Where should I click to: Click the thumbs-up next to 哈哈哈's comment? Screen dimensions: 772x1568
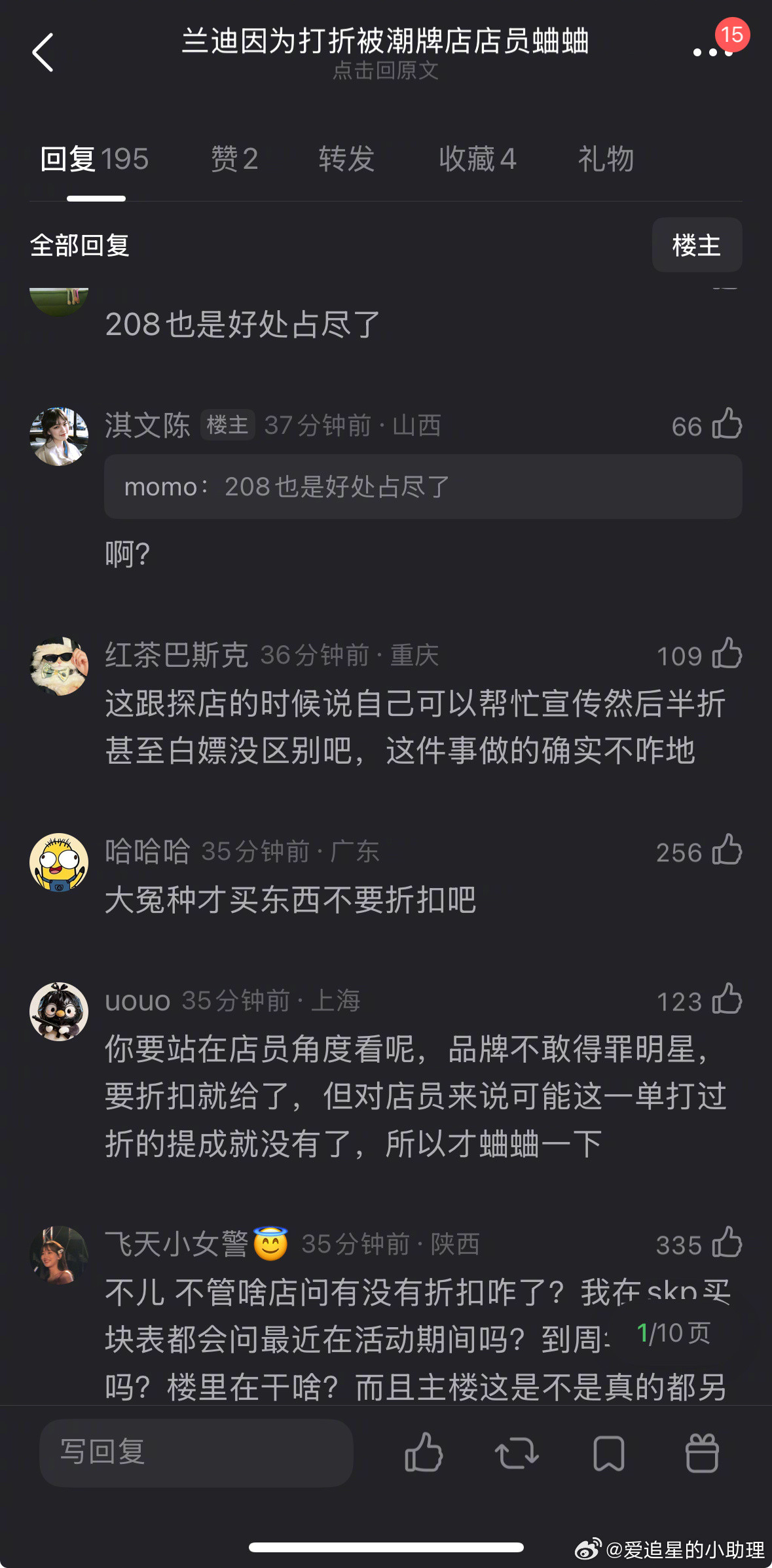pos(726,851)
